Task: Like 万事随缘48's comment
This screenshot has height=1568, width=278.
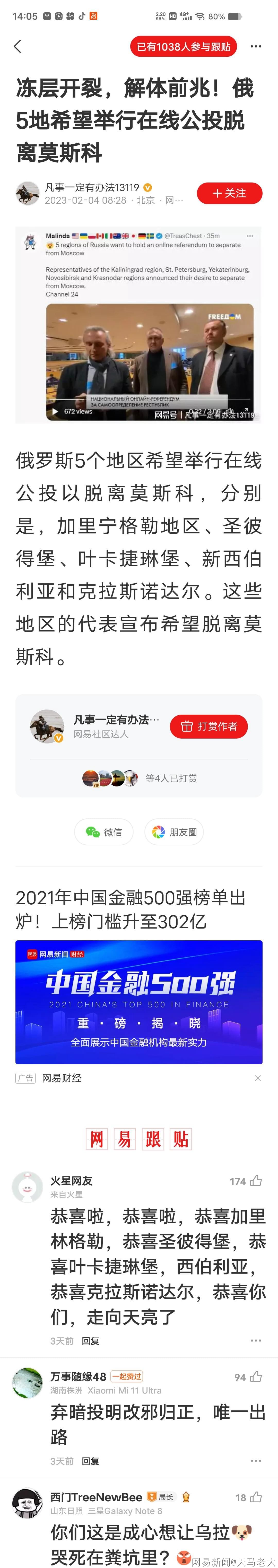Action: pos(256,1377)
